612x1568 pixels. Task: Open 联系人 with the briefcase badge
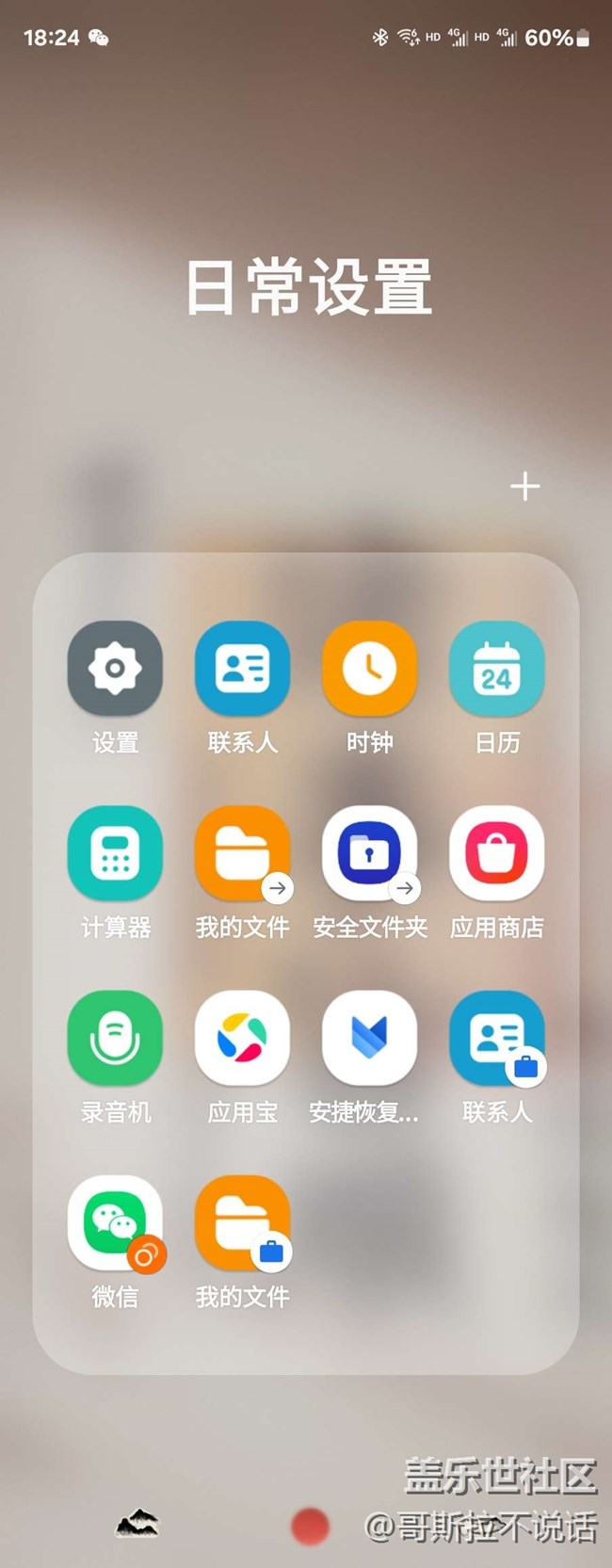tap(496, 1037)
